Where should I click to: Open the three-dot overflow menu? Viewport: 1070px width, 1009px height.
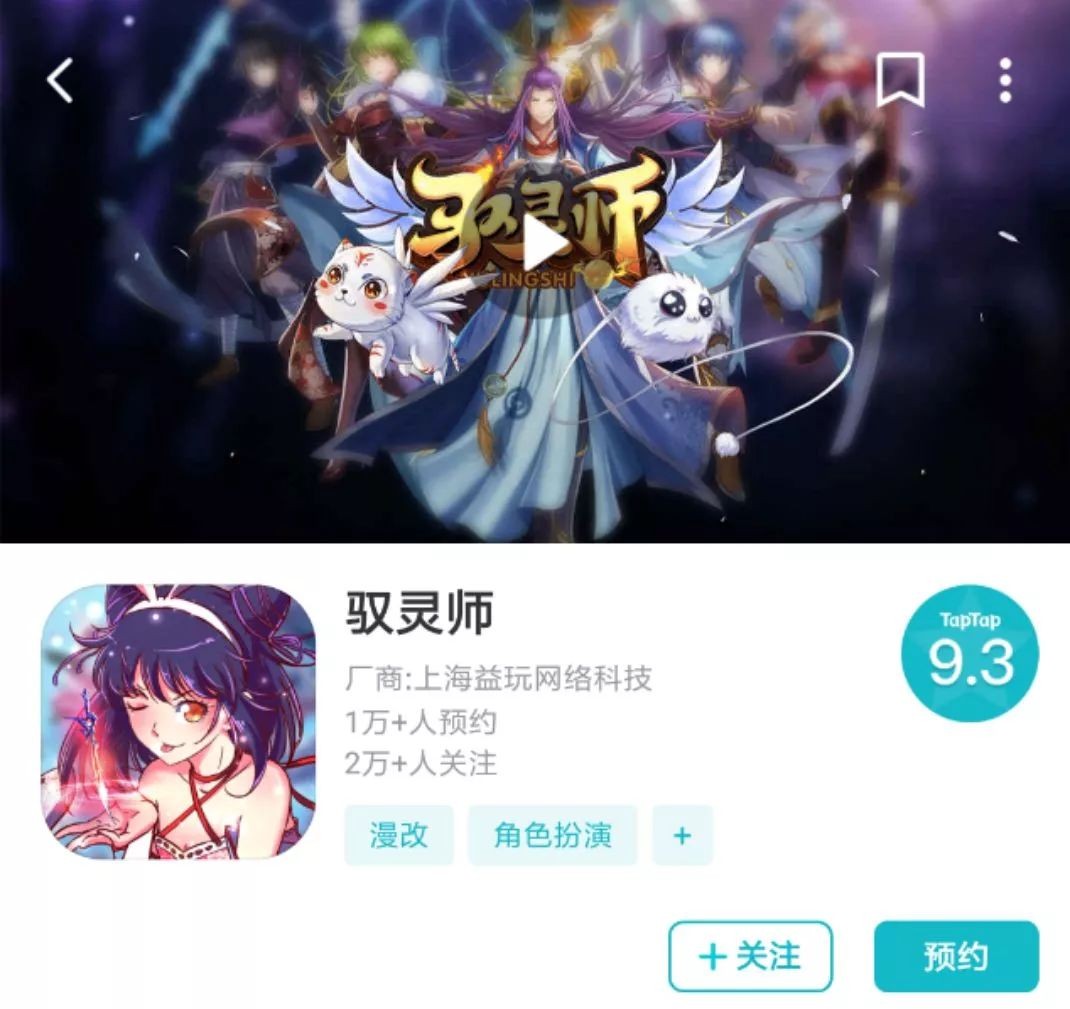[x=1005, y=80]
